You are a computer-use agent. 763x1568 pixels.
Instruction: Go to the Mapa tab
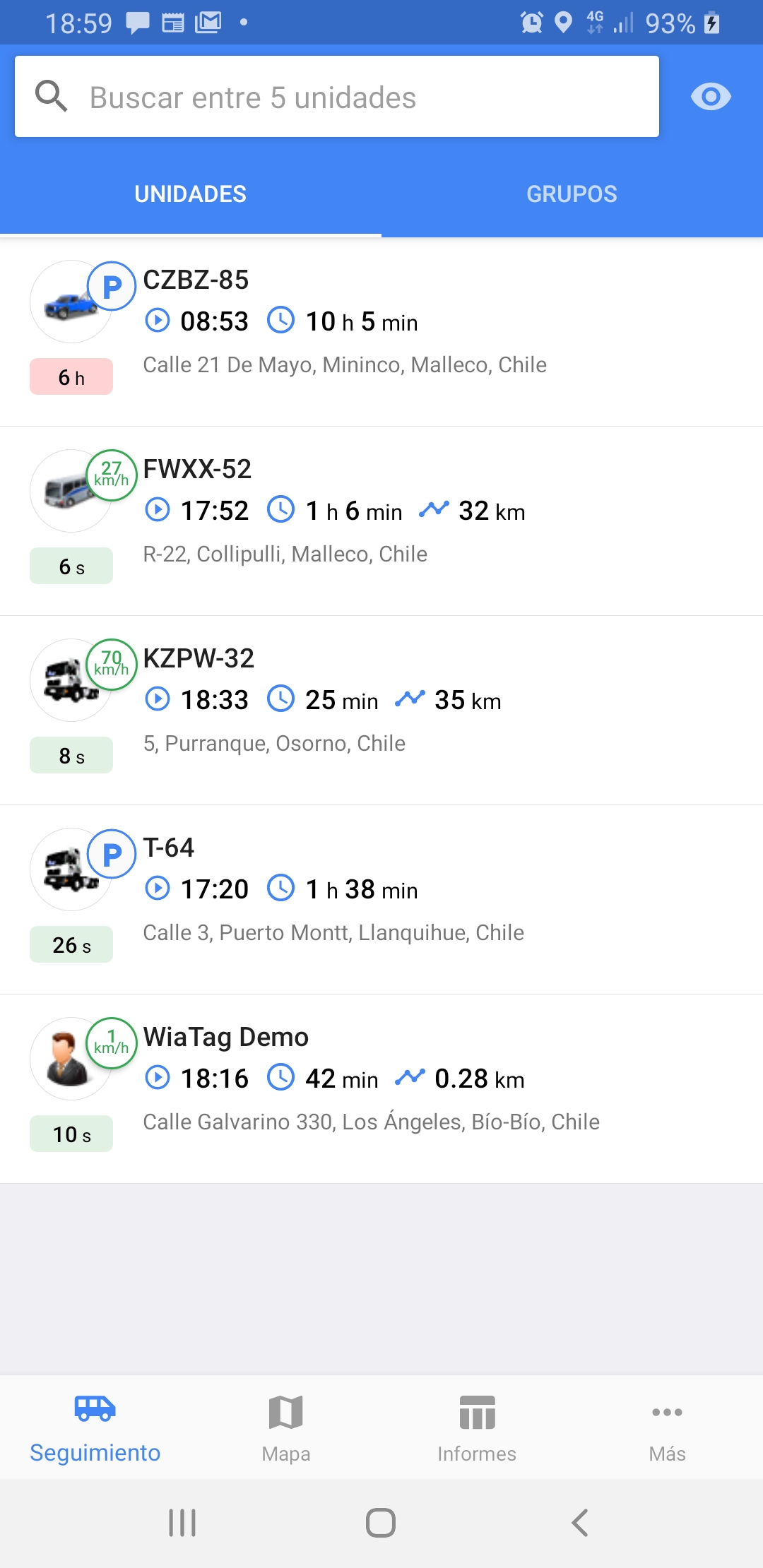coord(285,1428)
